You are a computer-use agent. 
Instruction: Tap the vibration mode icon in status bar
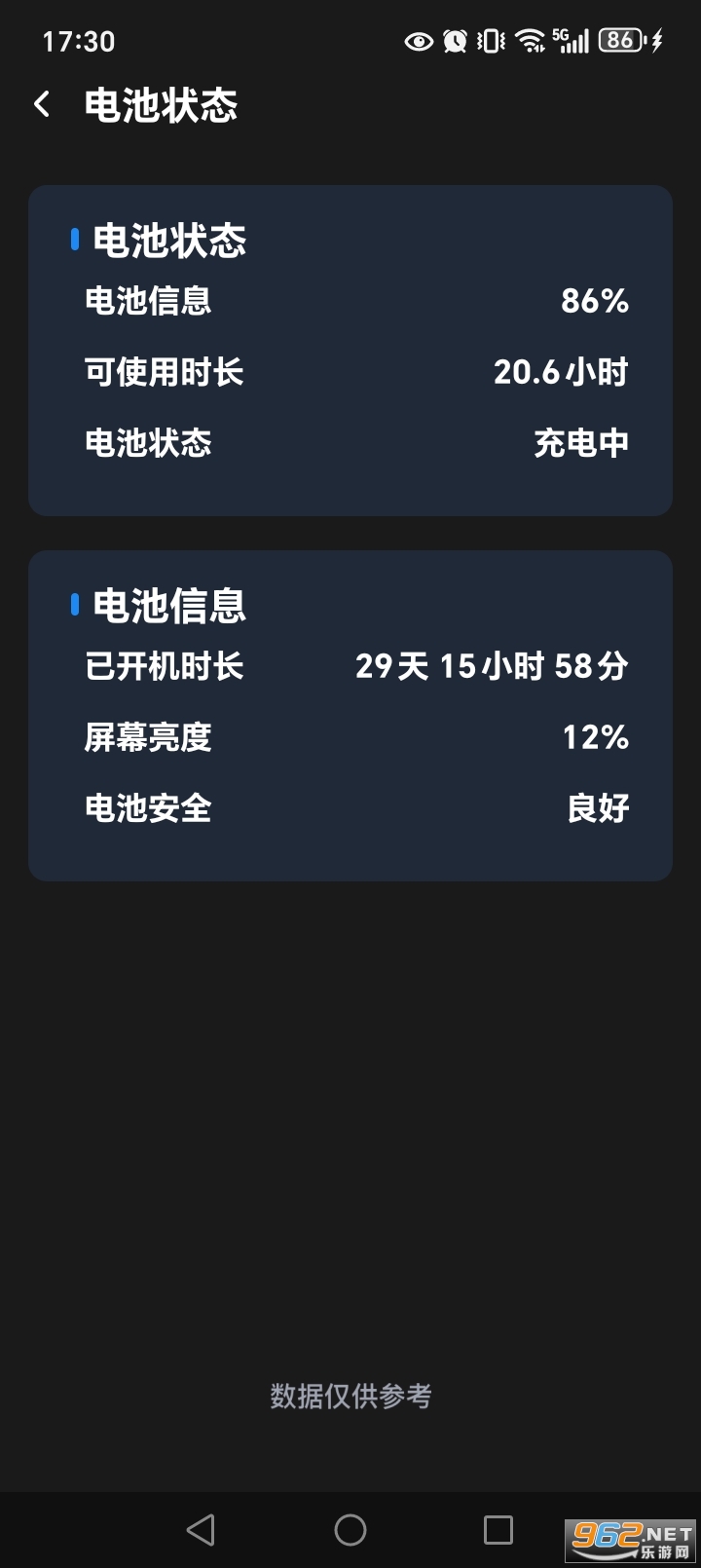490,41
